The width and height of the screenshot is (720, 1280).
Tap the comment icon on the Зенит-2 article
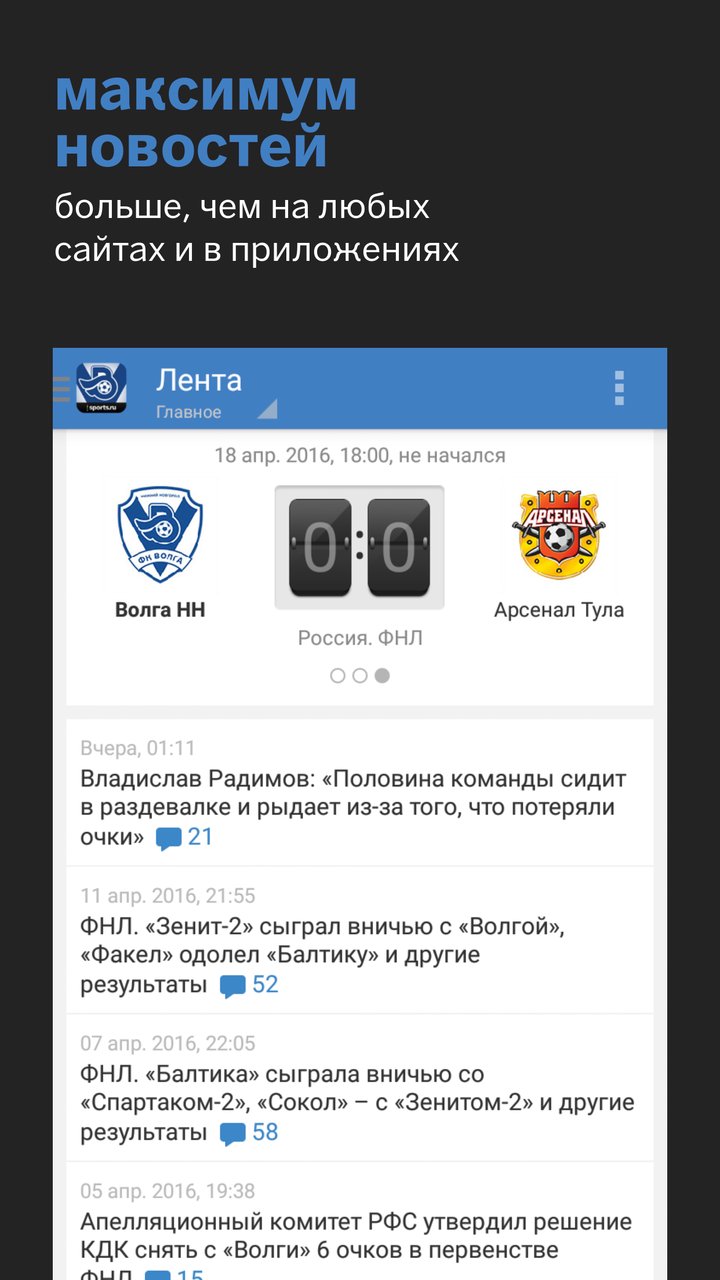click(x=232, y=984)
